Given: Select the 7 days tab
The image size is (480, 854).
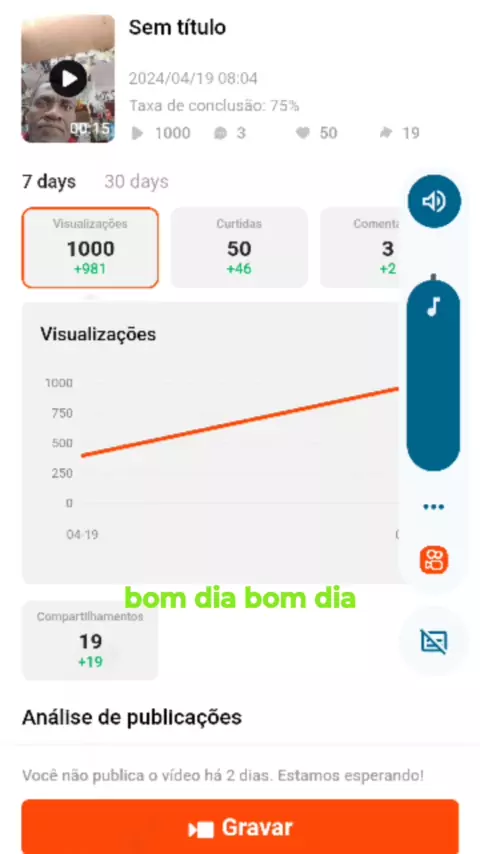Looking at the screenshot, I should pyautogui.click(x=49, y=181).
